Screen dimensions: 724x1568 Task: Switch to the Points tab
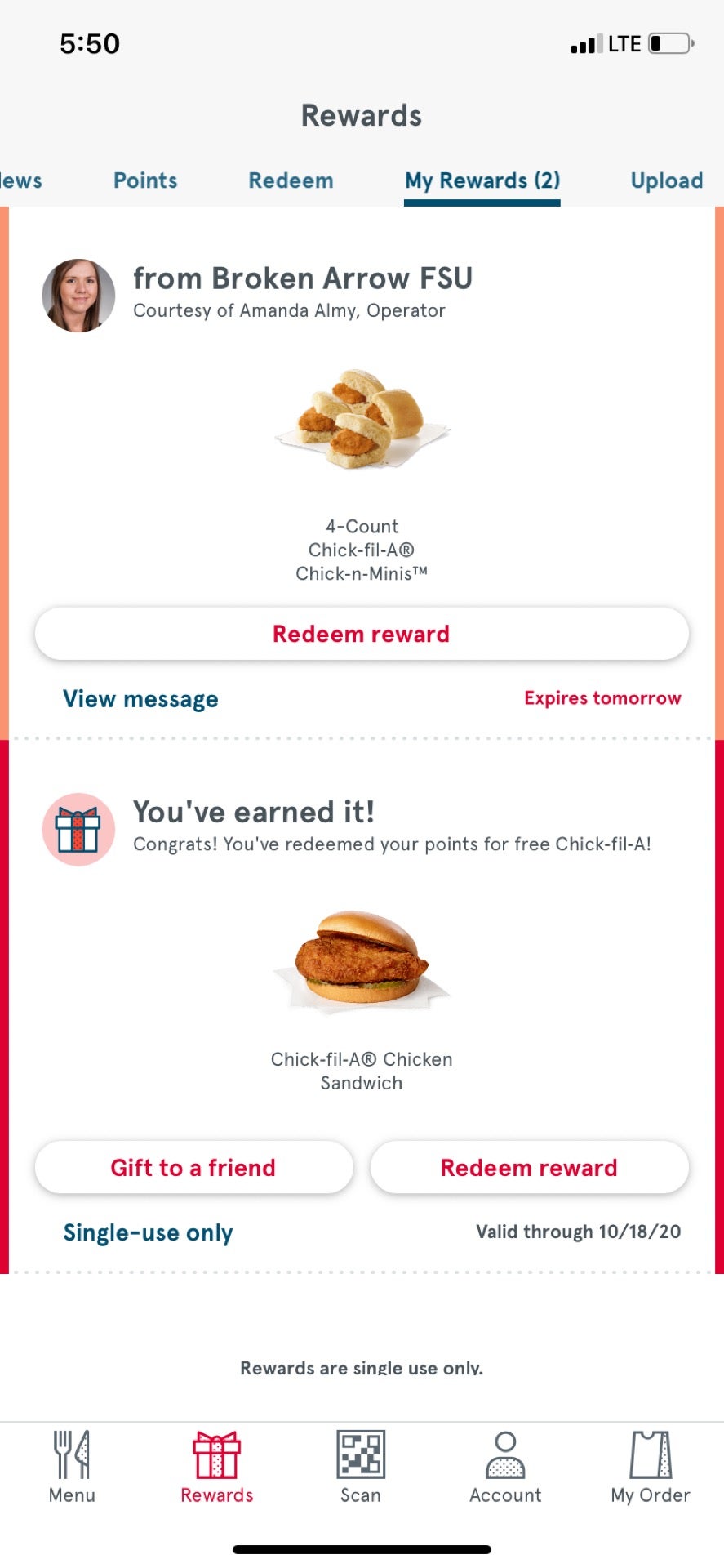(x=144, y=180)
